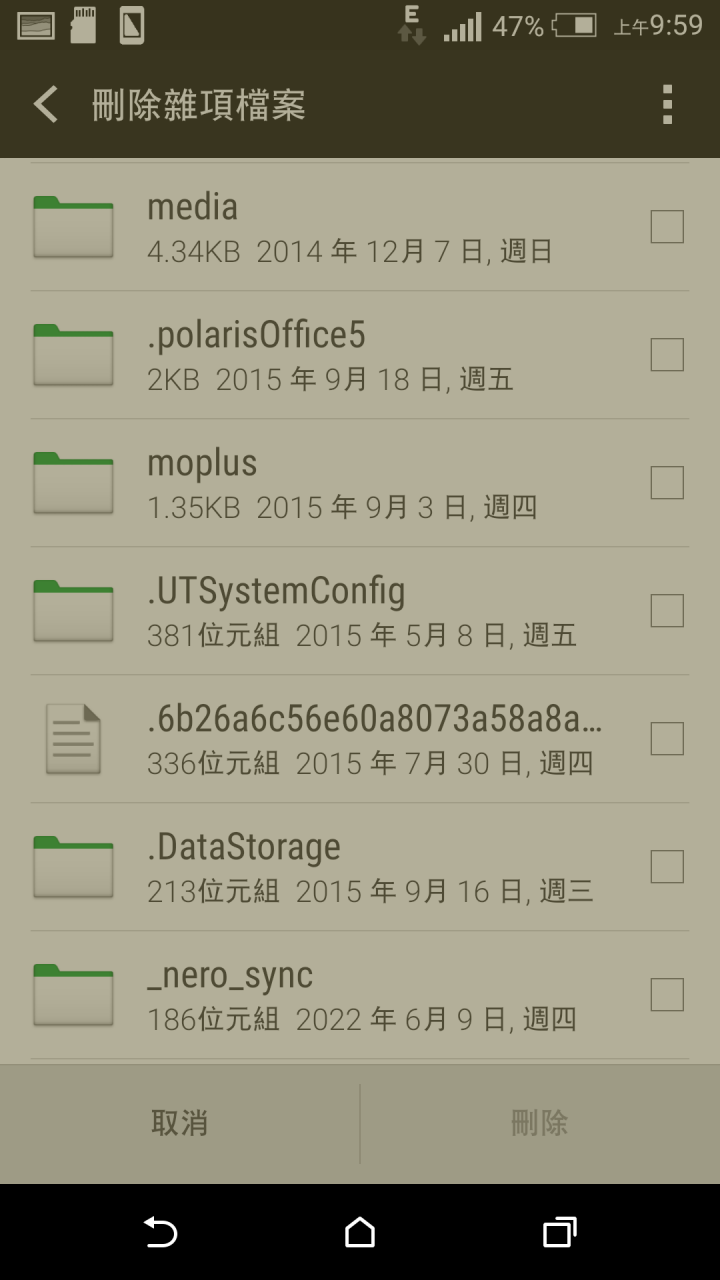Select the .DataStorage folder icon

click(72, 867)
